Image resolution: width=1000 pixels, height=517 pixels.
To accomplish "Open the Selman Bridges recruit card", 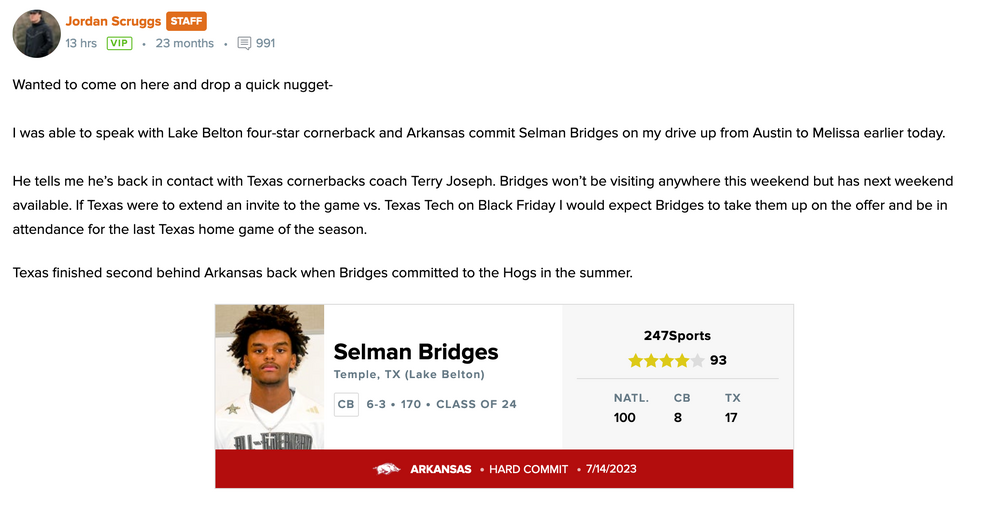I will pyautogui.click(x=415, y=352).
